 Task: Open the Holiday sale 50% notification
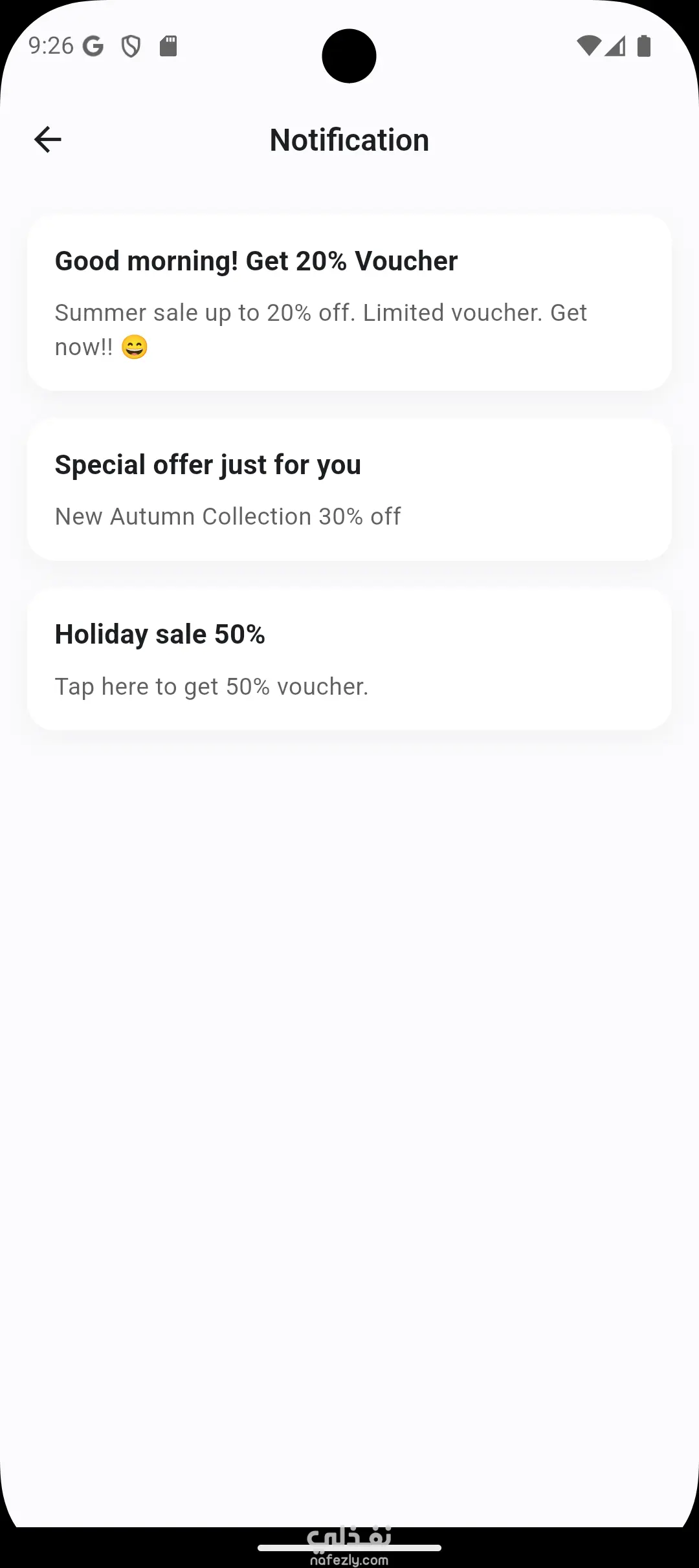coord(349,659)
